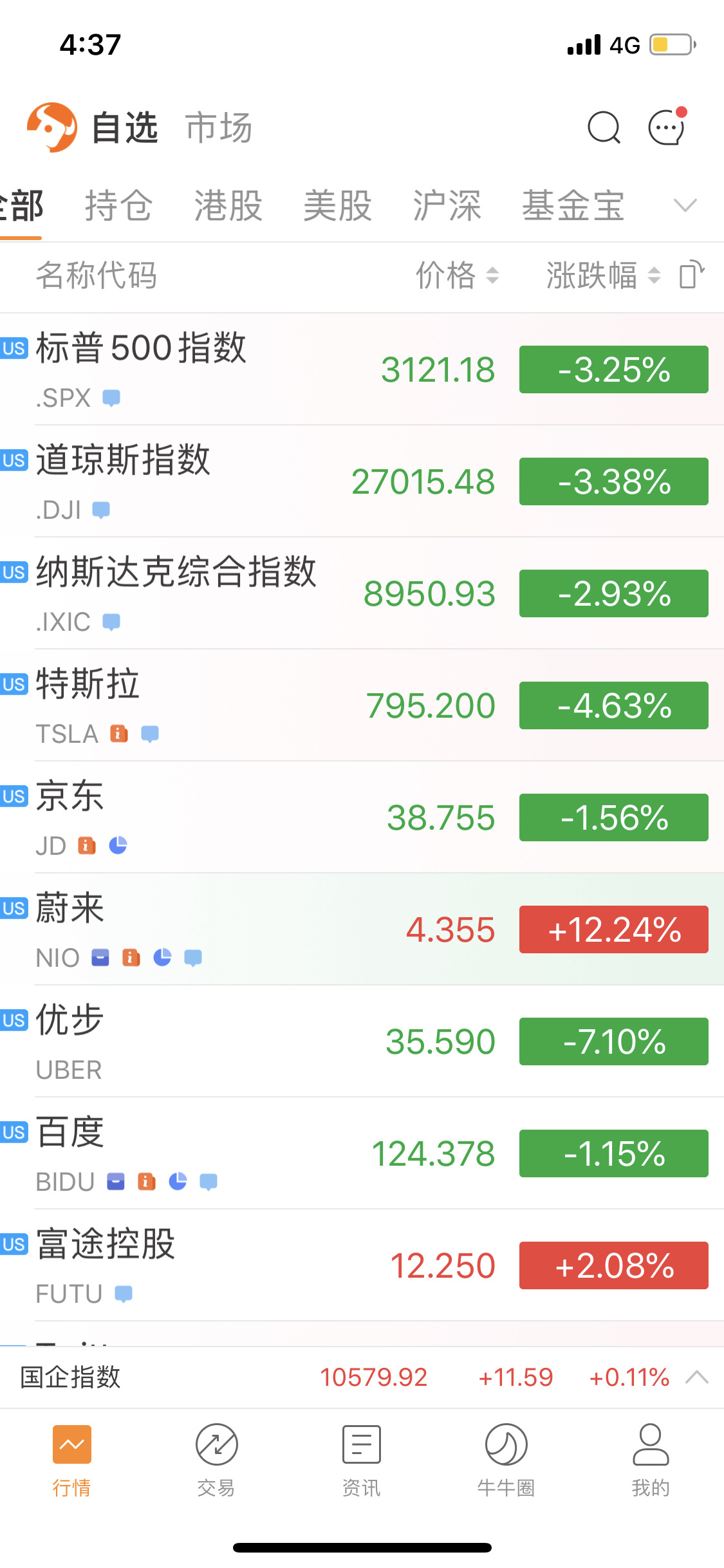Switch to the 市场 tab

coord(219,127)
